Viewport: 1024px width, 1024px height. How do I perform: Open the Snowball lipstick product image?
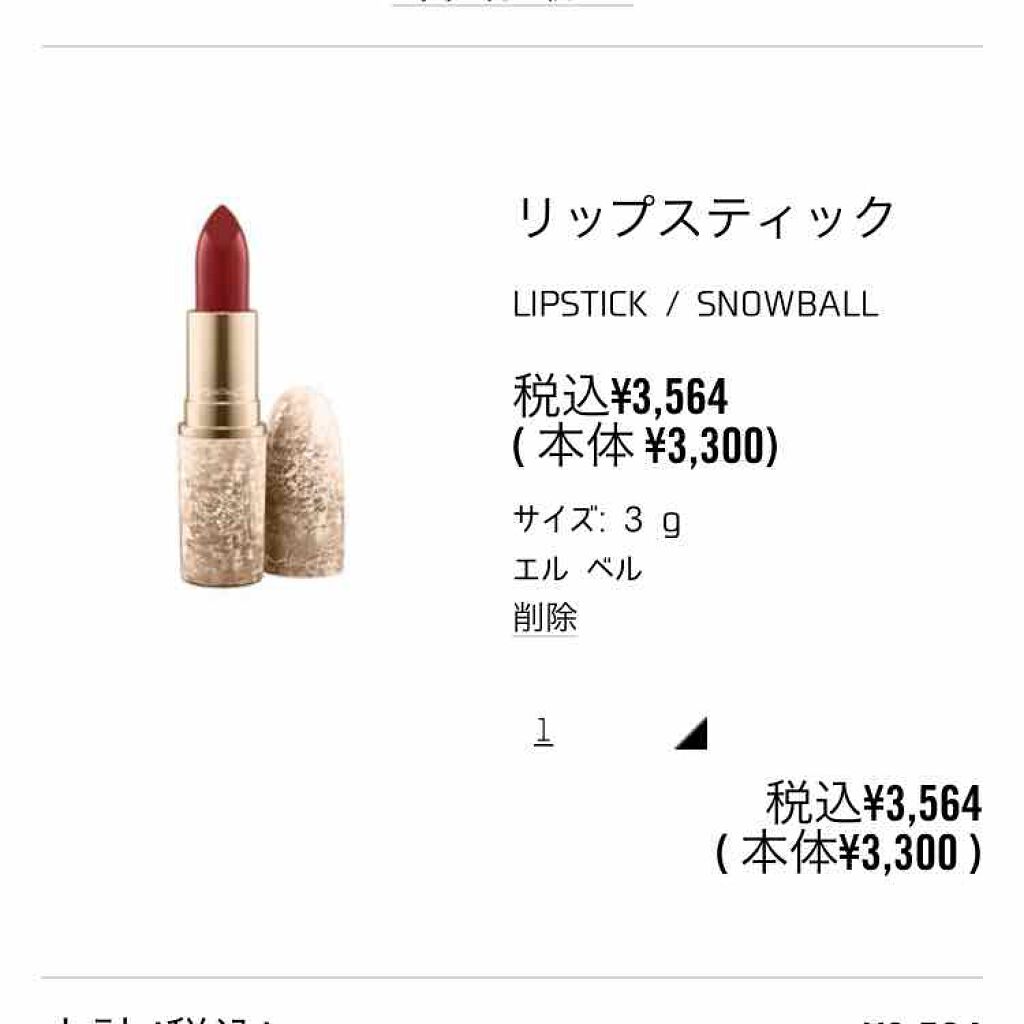(x=263, y=397)
